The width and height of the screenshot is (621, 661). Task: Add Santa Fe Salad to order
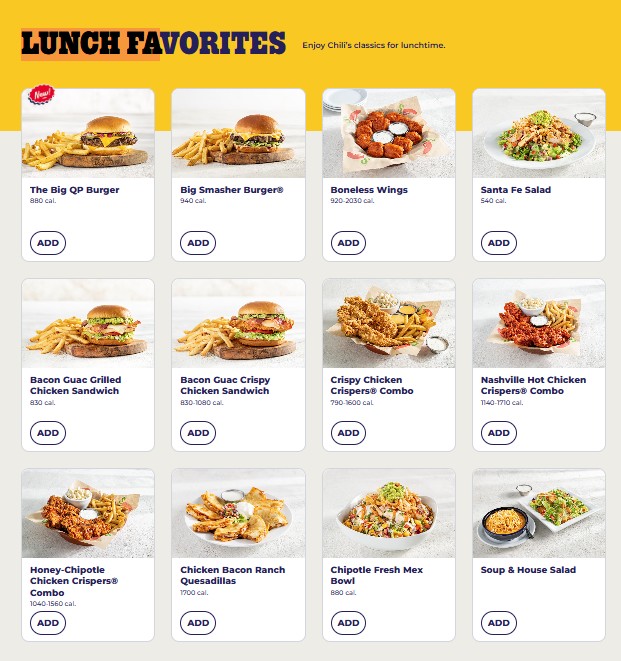[x=498, y=243]
